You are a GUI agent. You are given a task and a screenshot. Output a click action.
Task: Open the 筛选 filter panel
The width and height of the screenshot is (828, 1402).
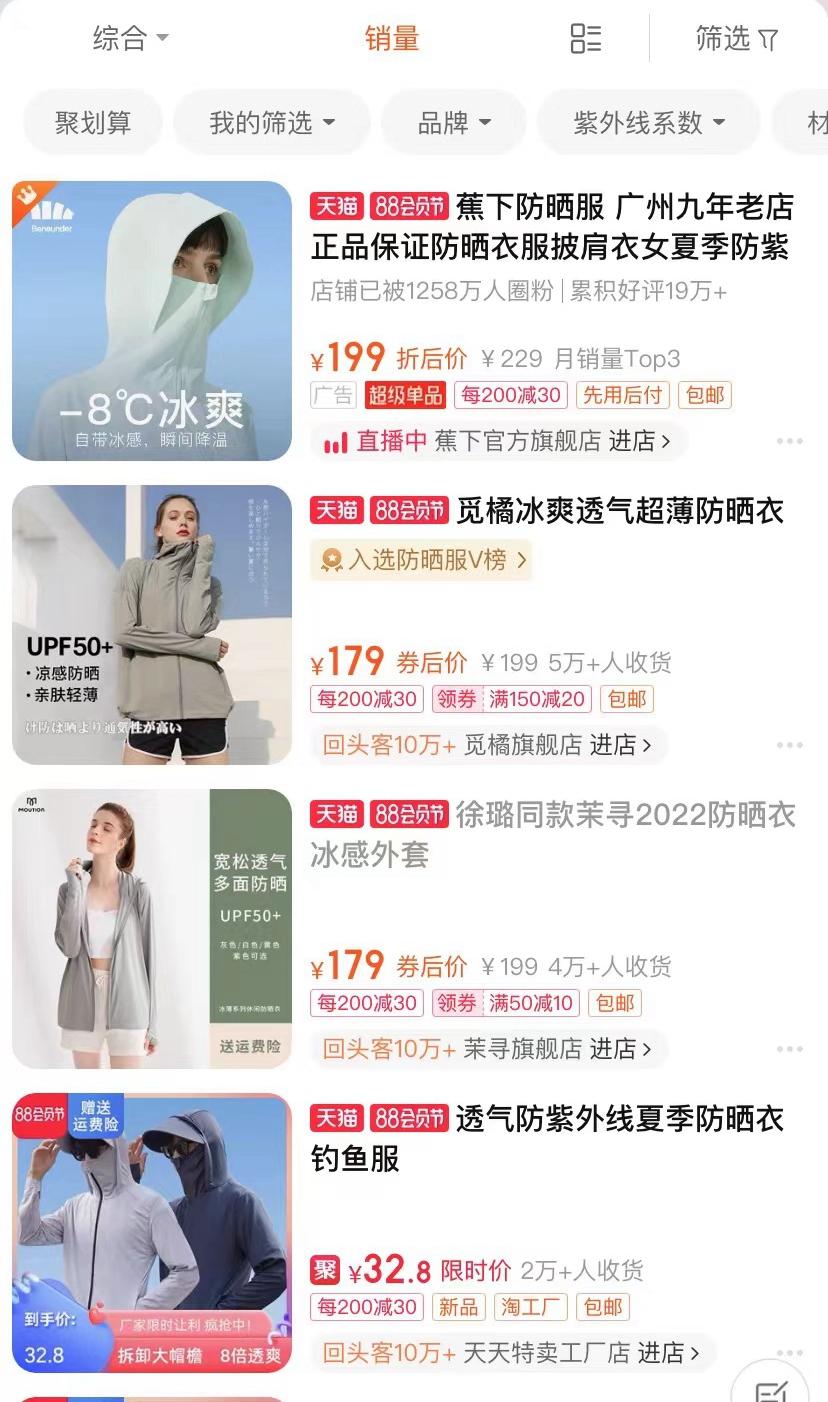tap(736, 39)
